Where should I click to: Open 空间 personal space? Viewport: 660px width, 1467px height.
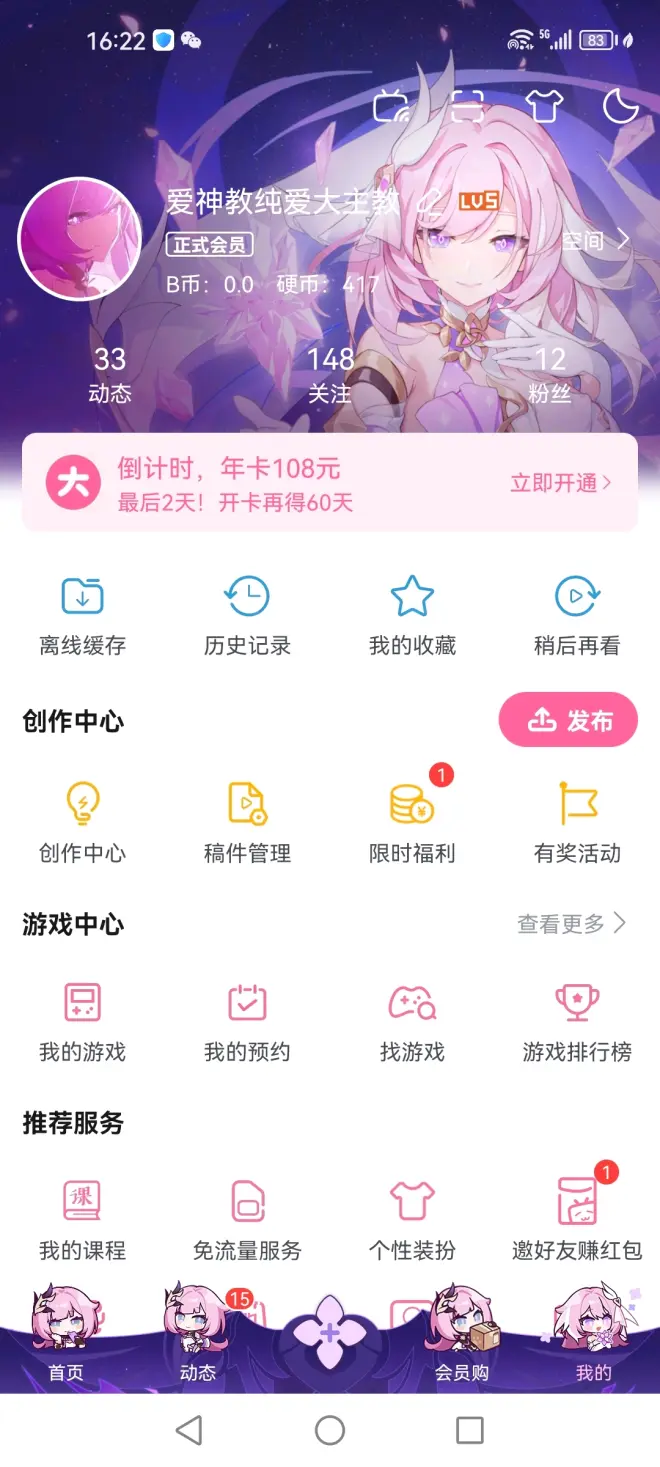(595, 240)
